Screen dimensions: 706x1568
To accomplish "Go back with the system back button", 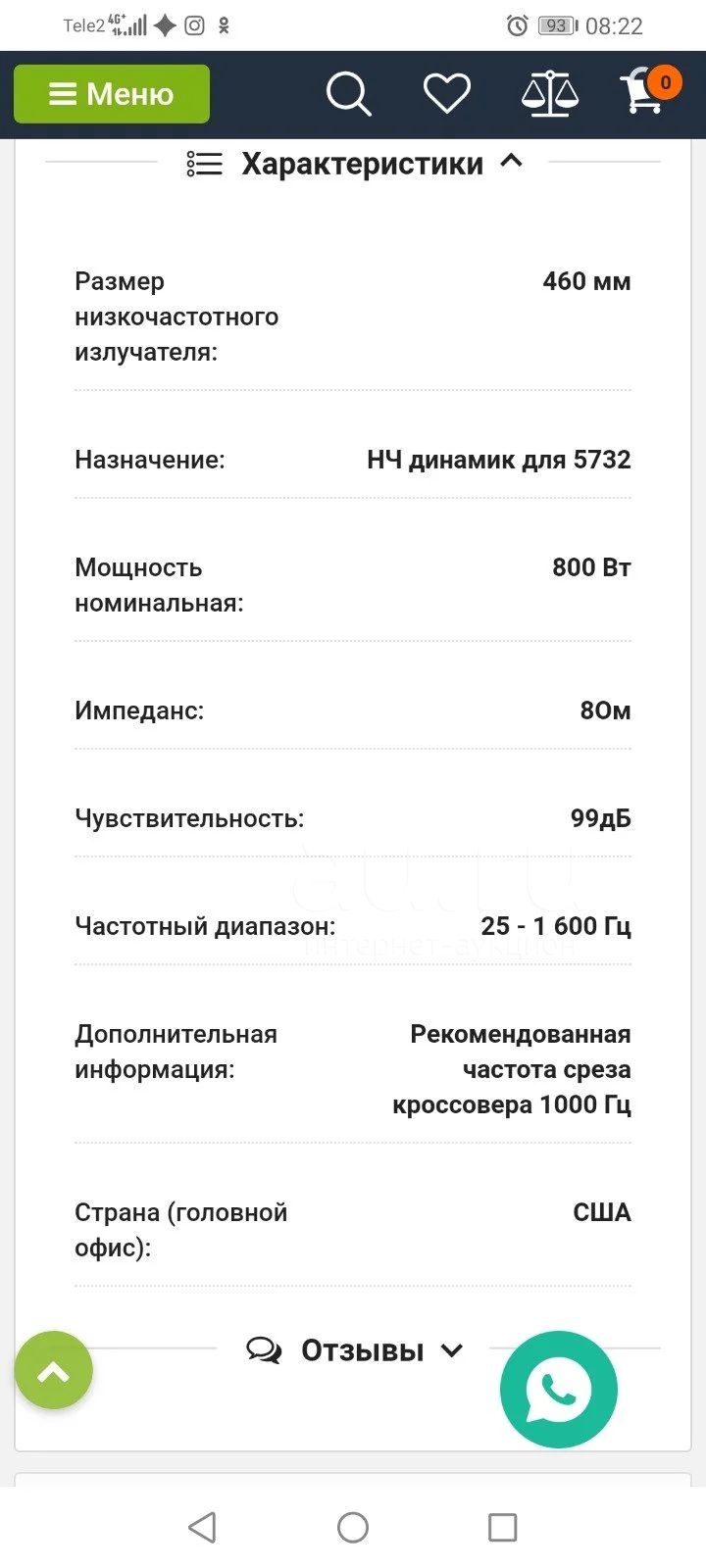I will click(x=202, y=1527).
